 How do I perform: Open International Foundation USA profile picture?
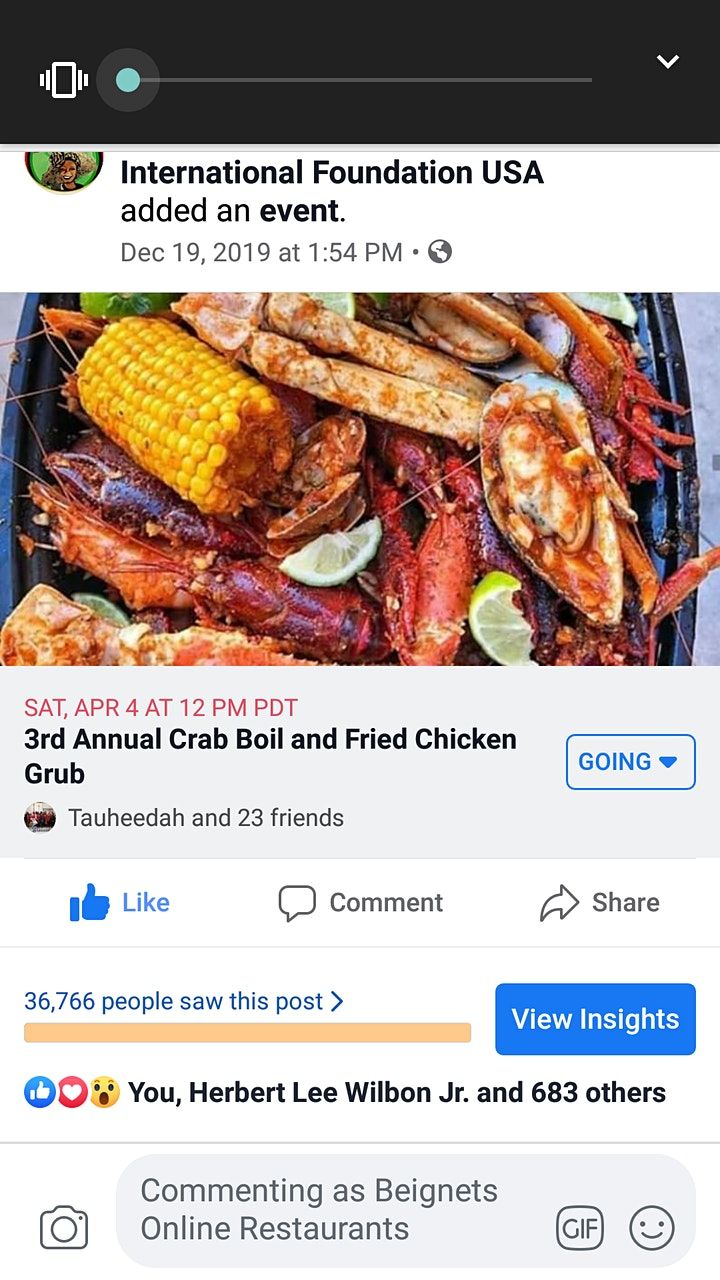pyautogui.click(x=64, y=168)
